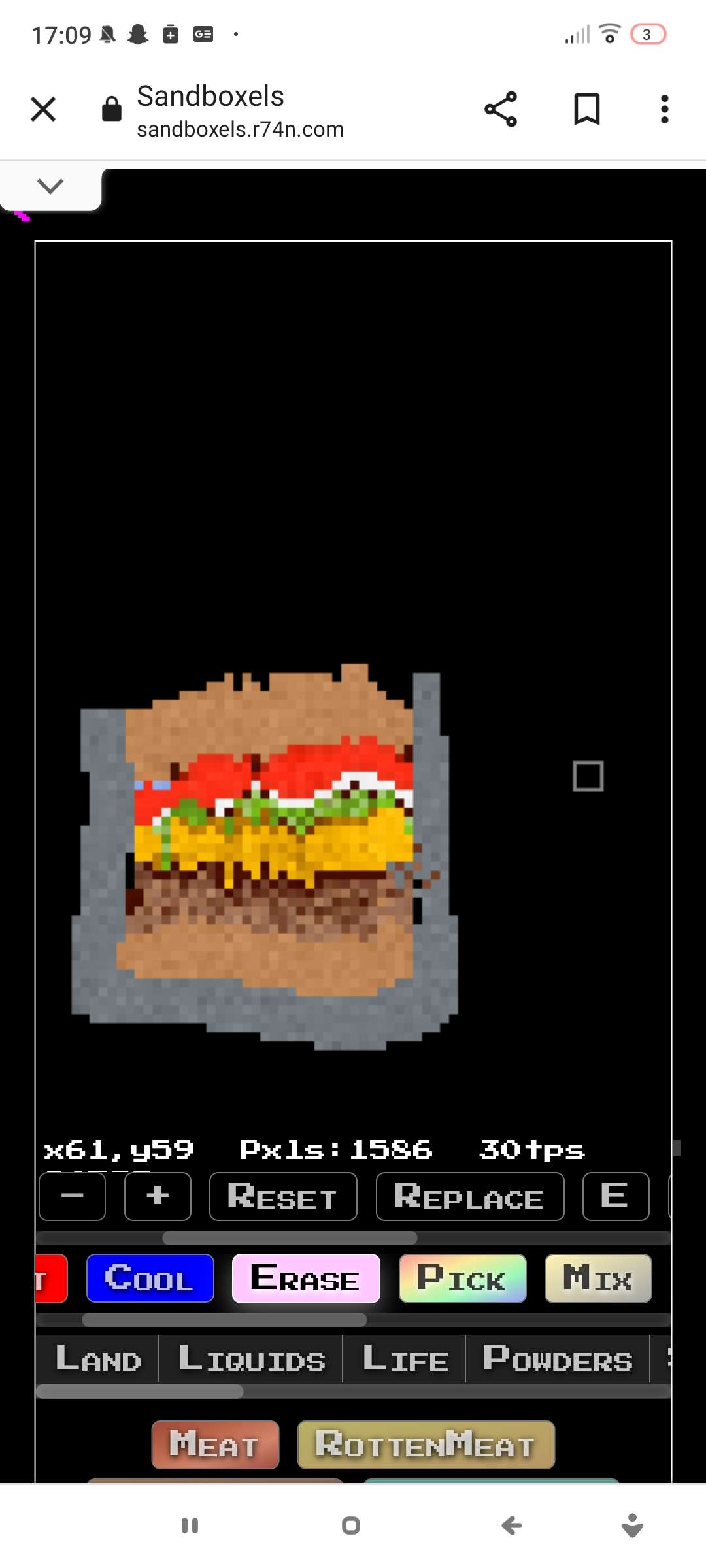Select the Meat element
Image resolution: width=706 pixels, height=1568 pixels.
pyautogui.click(x=215, y=1445)
